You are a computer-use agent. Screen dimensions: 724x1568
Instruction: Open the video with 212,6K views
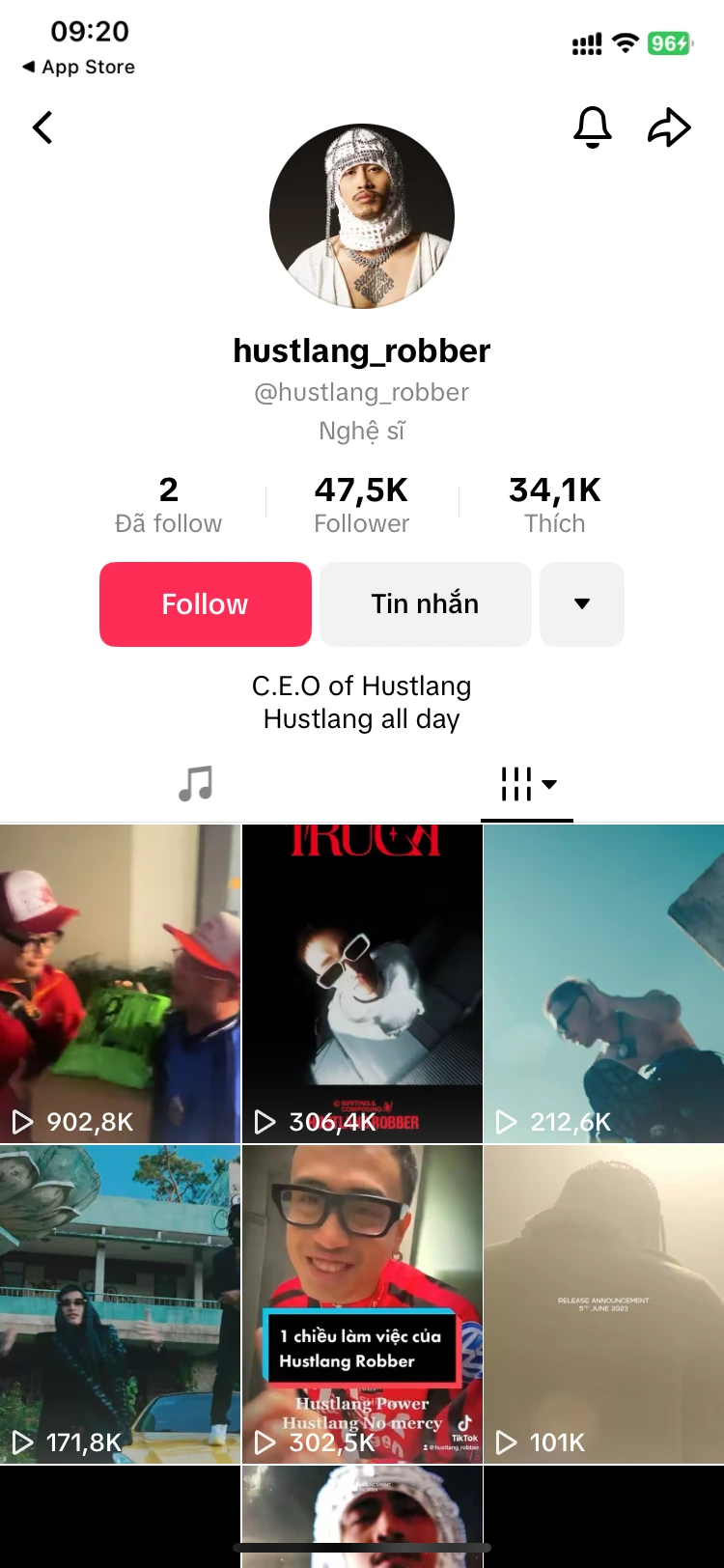pos(604,983)
